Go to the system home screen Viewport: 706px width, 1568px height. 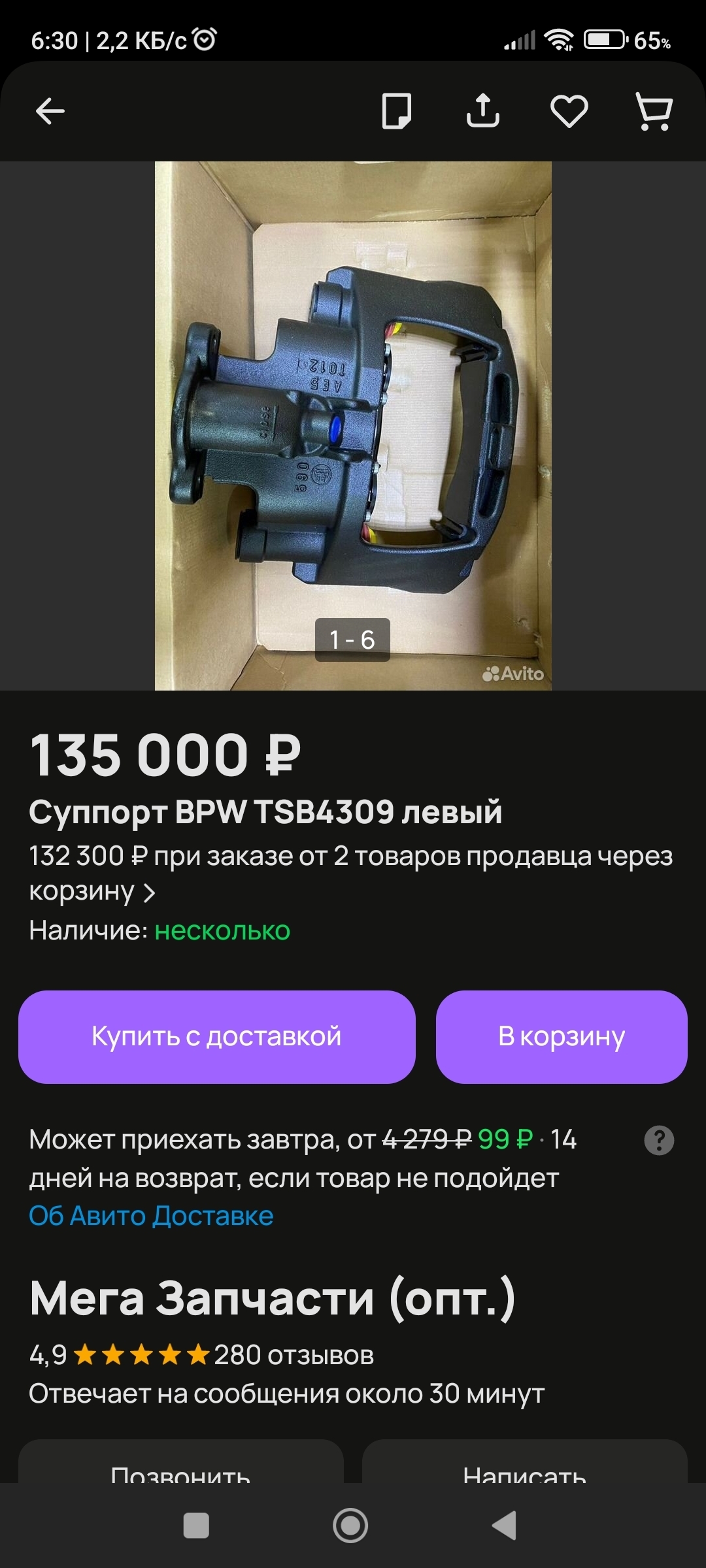[x=350, y=1526]
